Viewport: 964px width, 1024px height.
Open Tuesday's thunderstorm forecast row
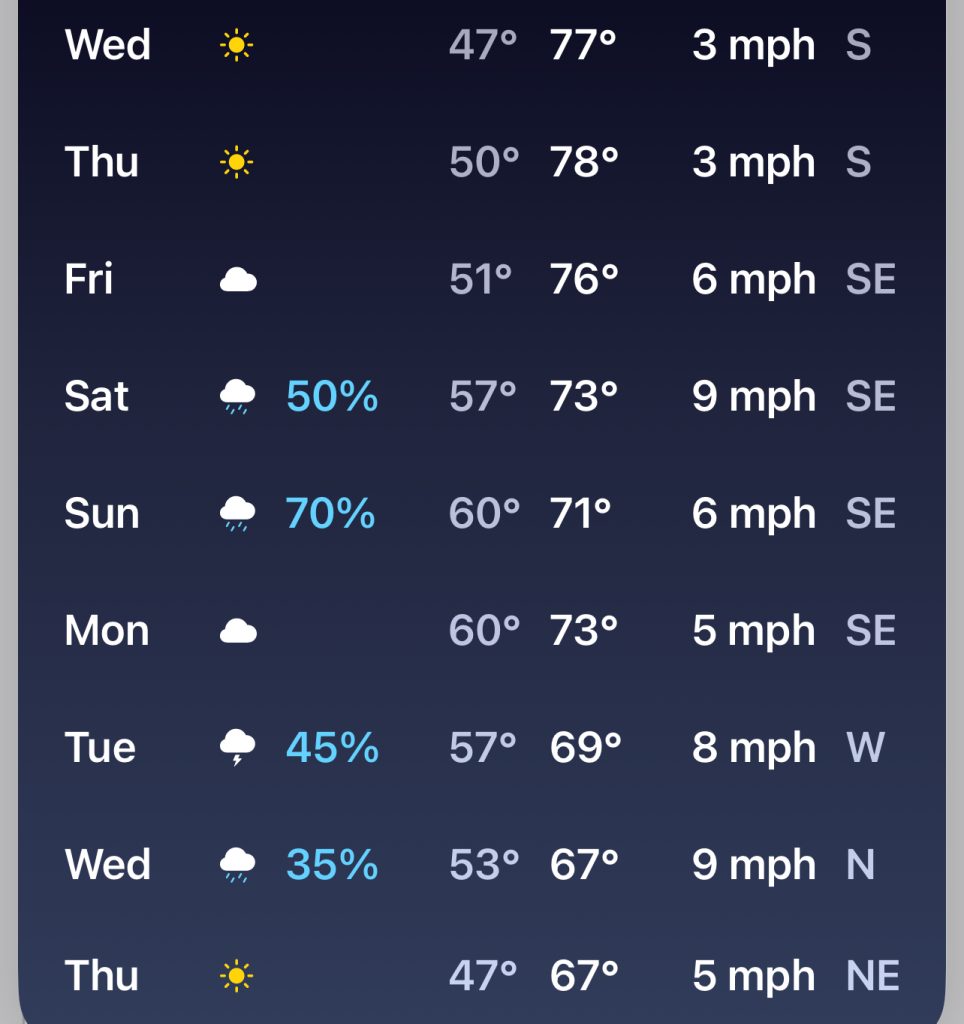tap(480, 748)
